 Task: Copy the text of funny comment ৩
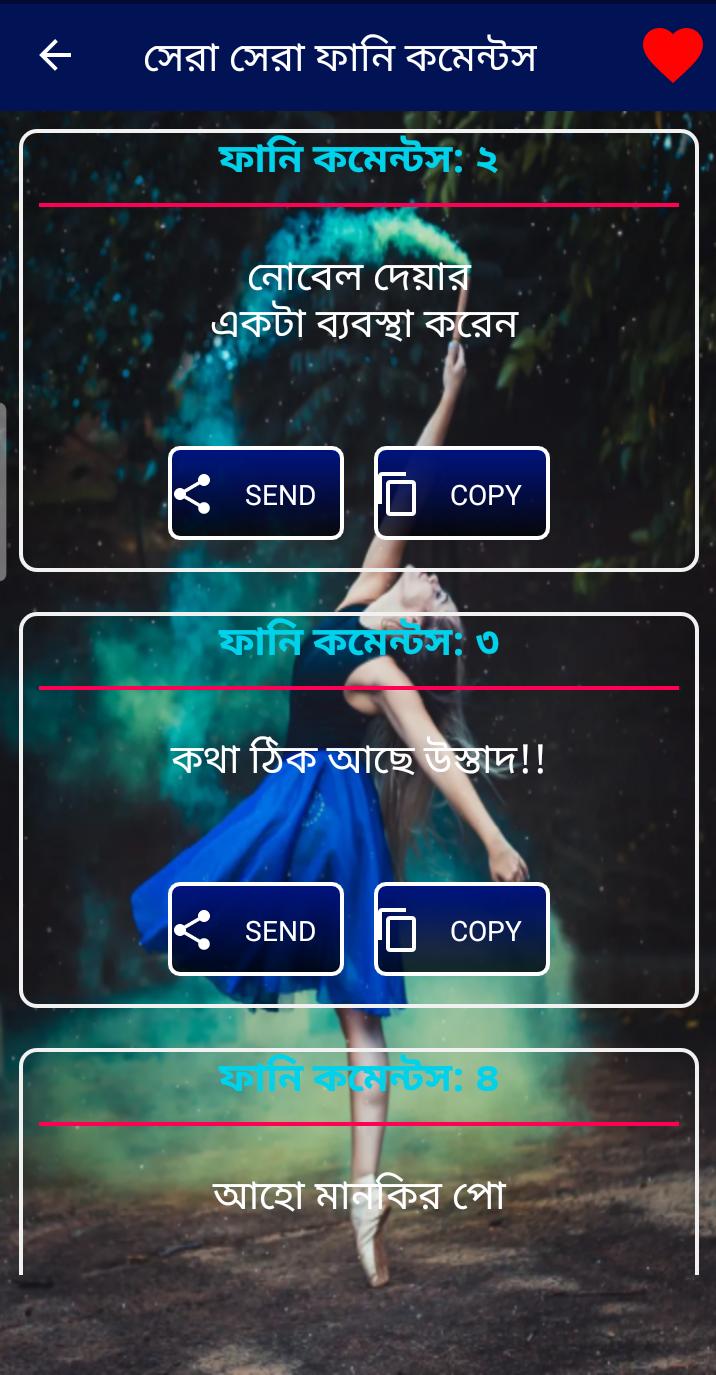(462, 930)
